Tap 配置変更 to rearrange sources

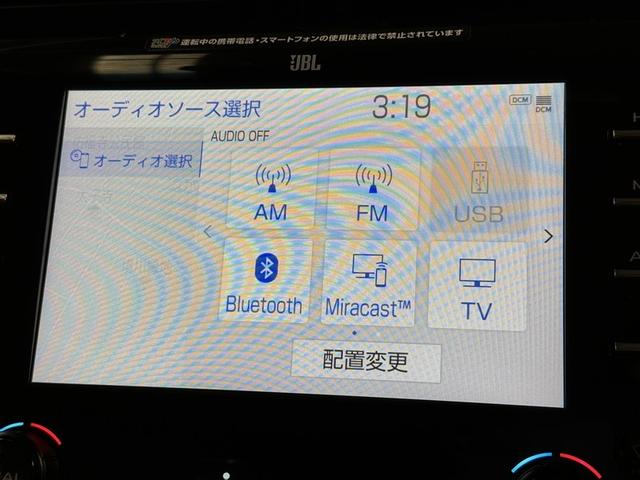(365, 359)
